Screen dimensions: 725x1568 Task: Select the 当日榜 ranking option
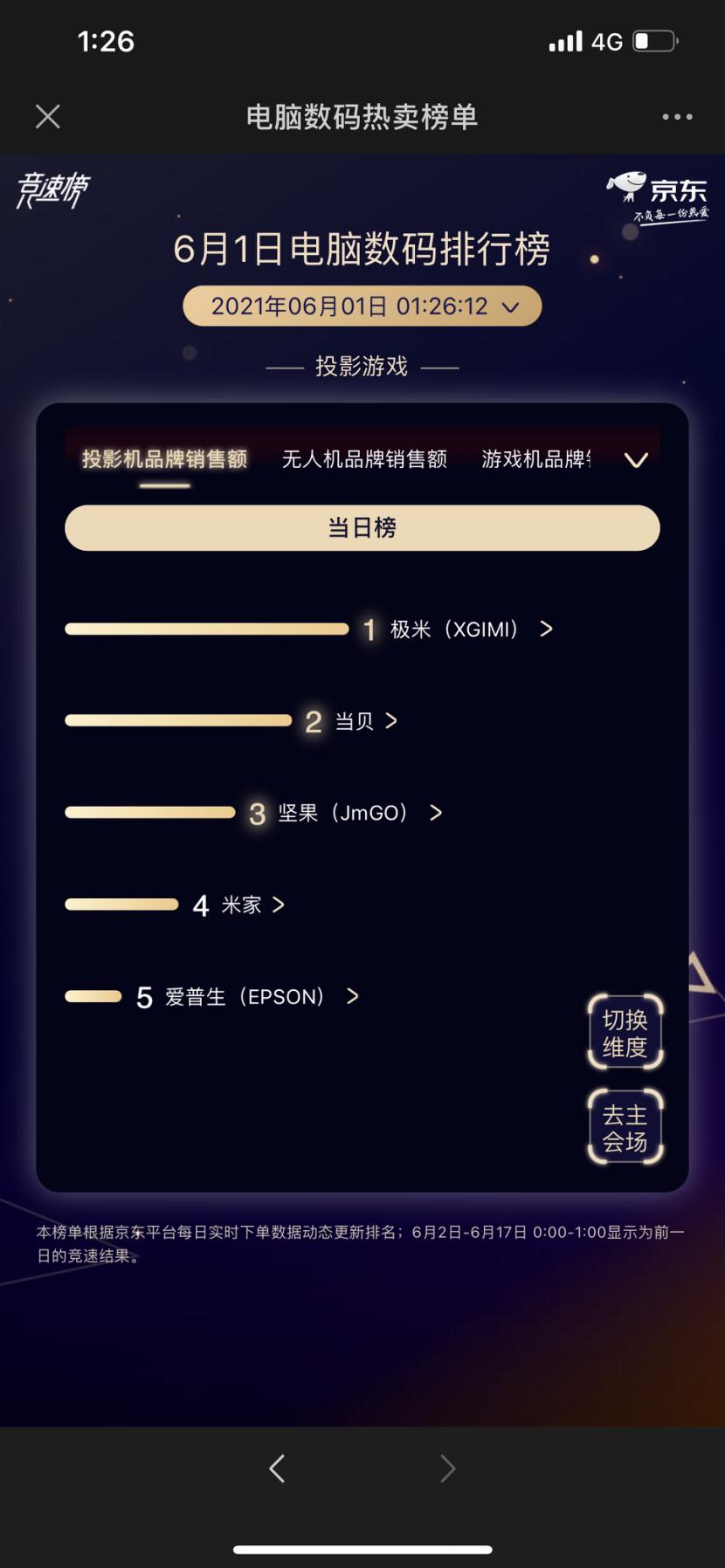[362, 527]
